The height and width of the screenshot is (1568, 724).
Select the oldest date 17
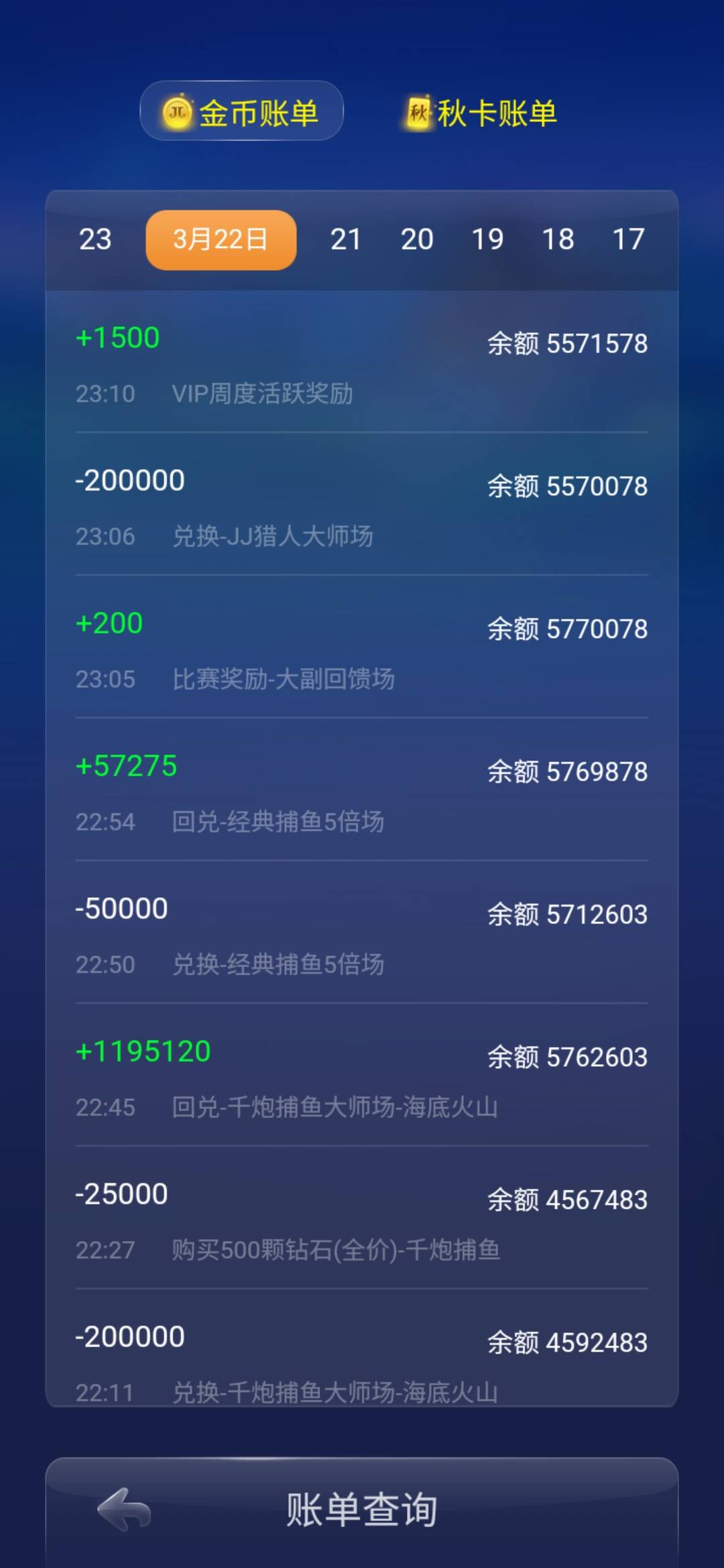pos(629,239)
